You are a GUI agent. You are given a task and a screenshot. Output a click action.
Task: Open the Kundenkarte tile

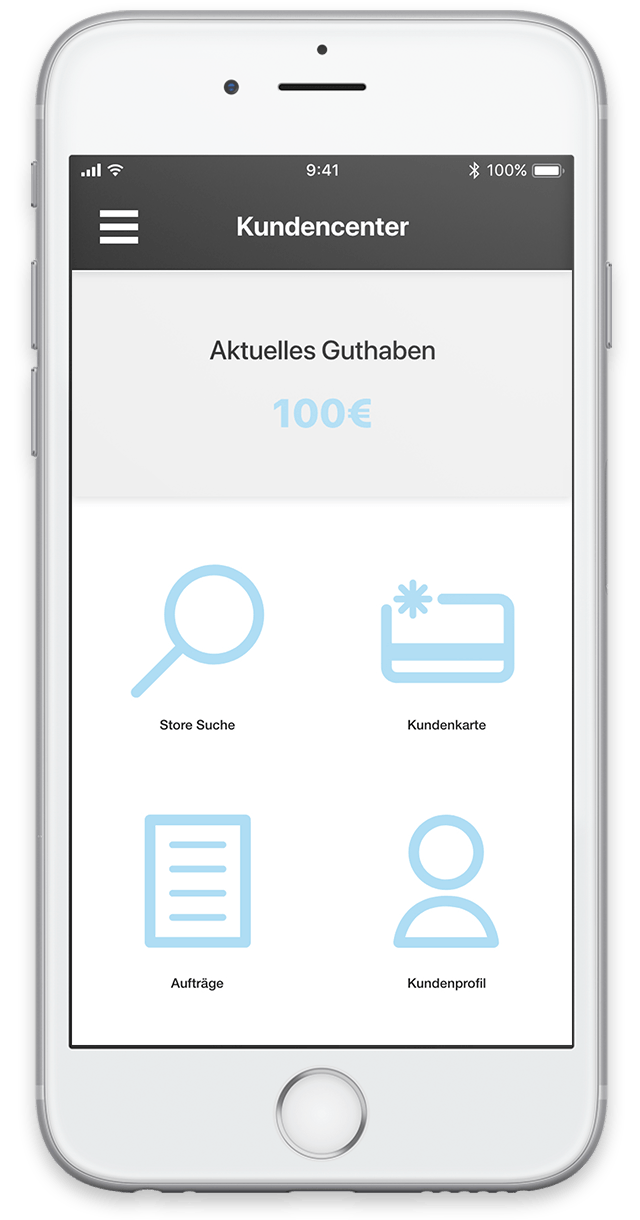pyautogui.click(x=447, y=638)
